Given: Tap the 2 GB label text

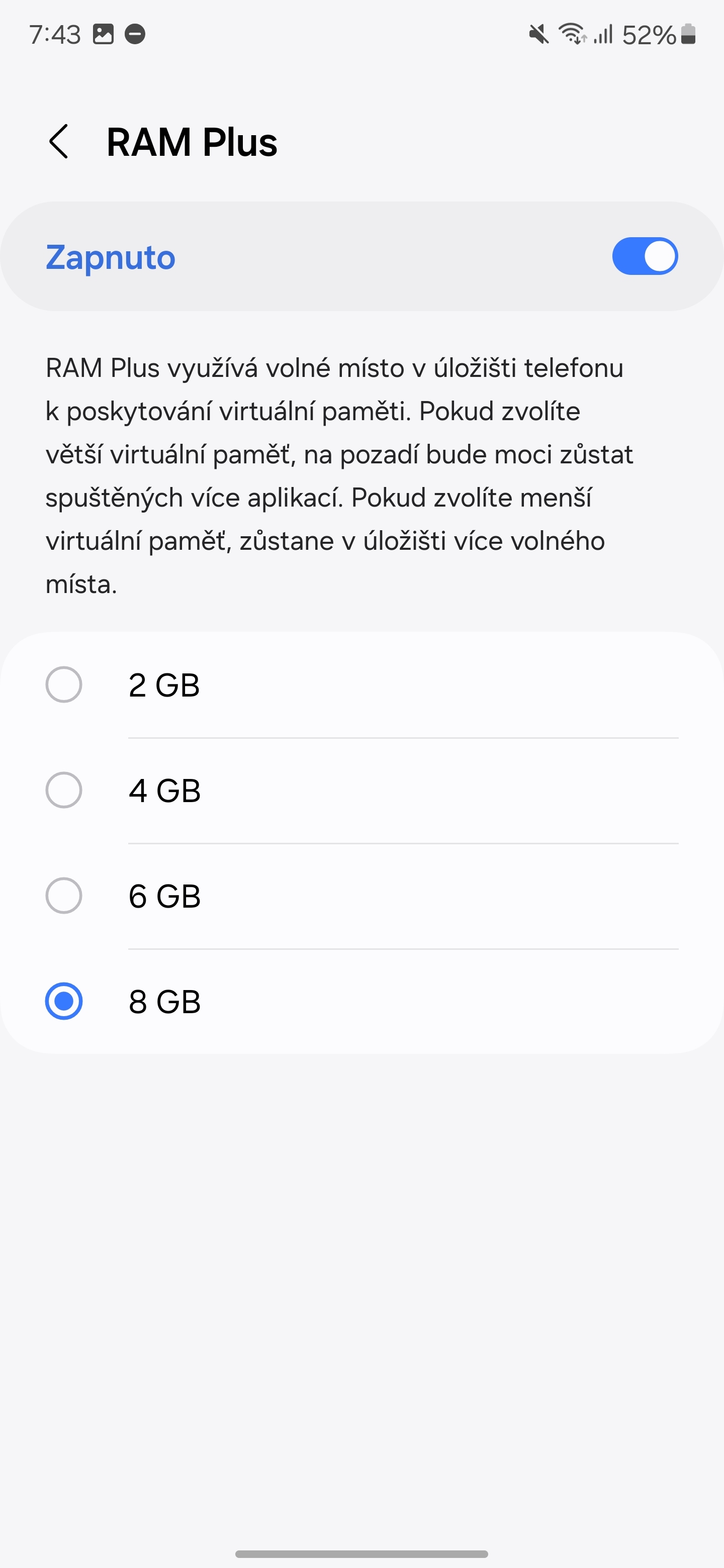Looking at the screenshot, I should coord(163,685).
